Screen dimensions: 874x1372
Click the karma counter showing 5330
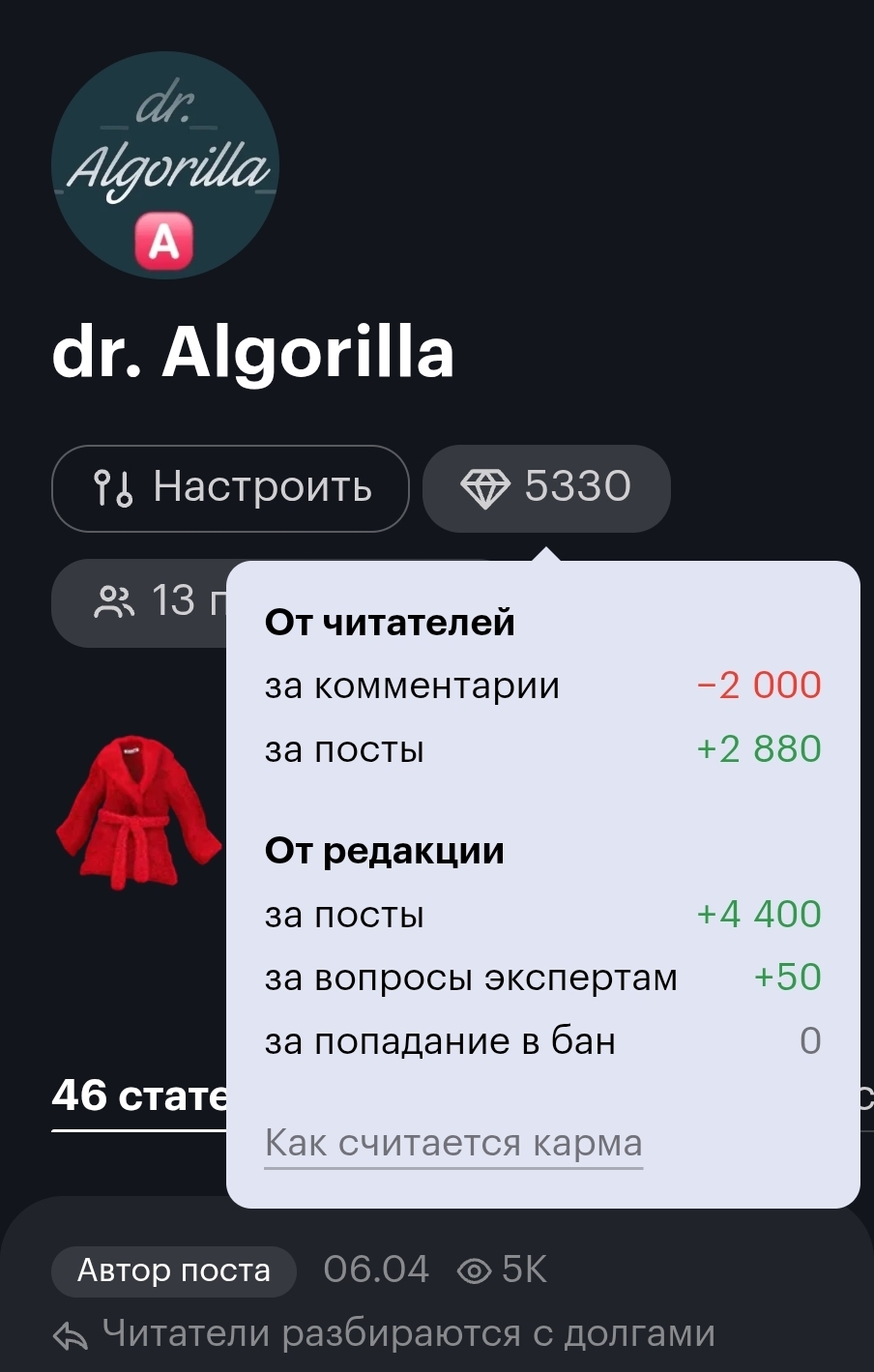(x=546, y=488)
